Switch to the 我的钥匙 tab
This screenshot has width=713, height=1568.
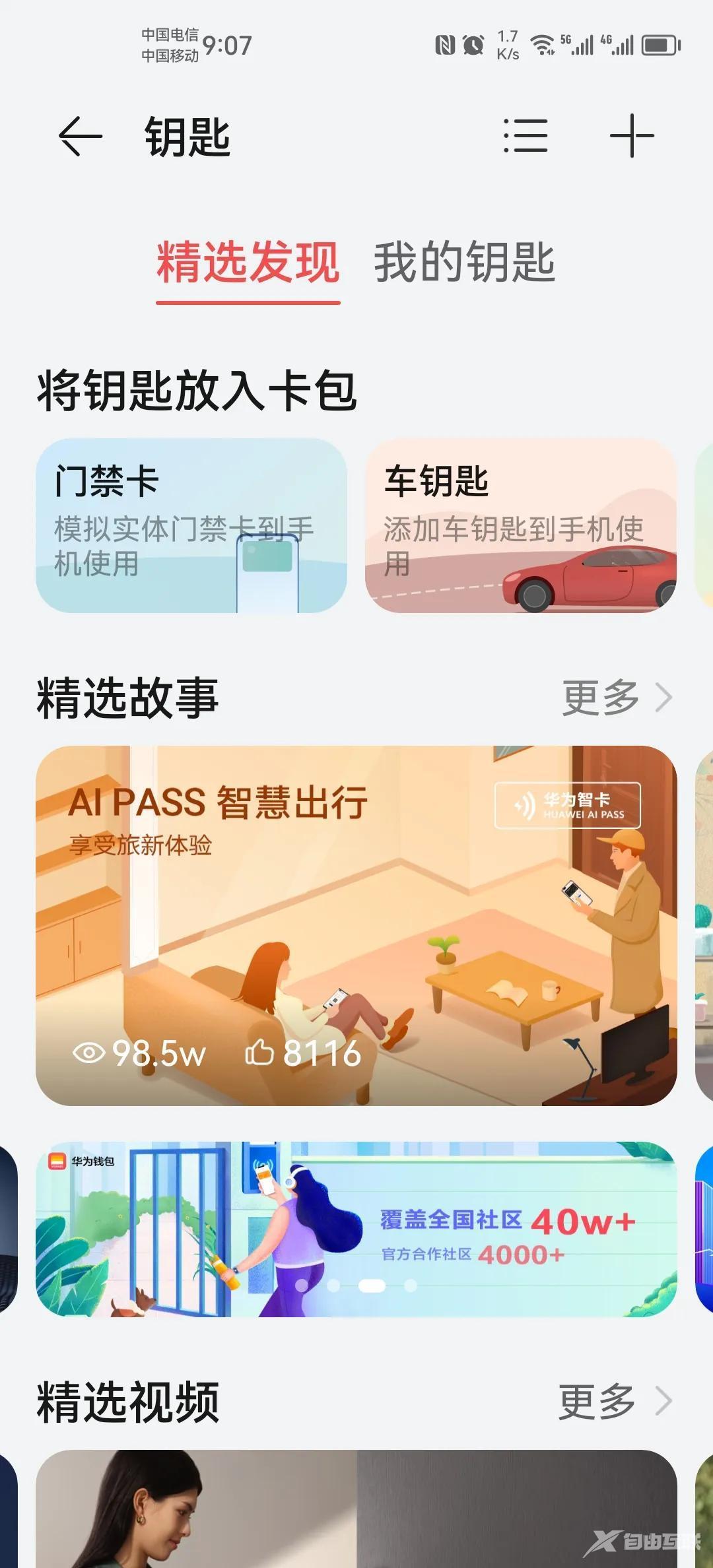point(464,262)
